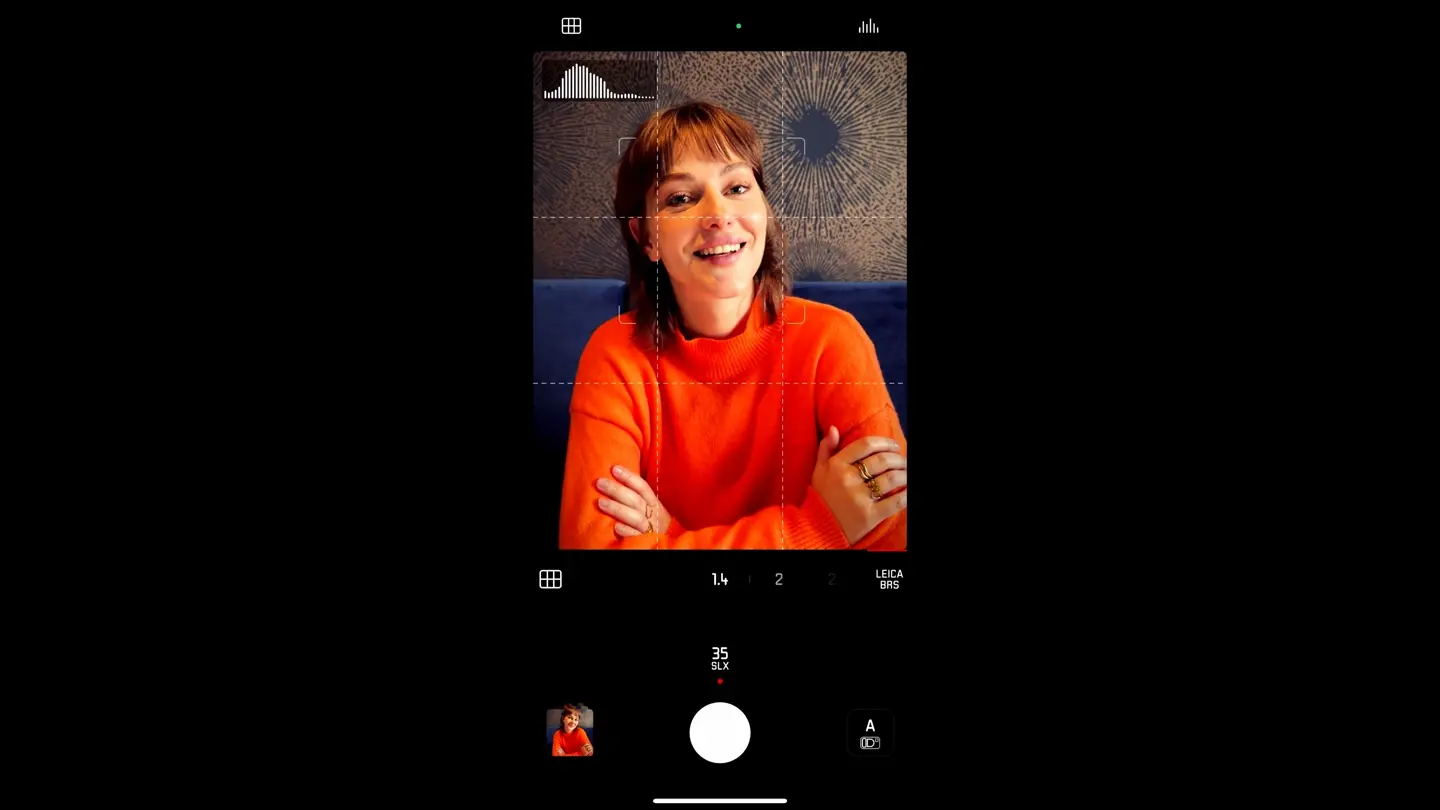The width and height of the screenshot is (1440, 810).
Task: Tap the grid overlay button below viewfinder
Action: pos(550,579)
